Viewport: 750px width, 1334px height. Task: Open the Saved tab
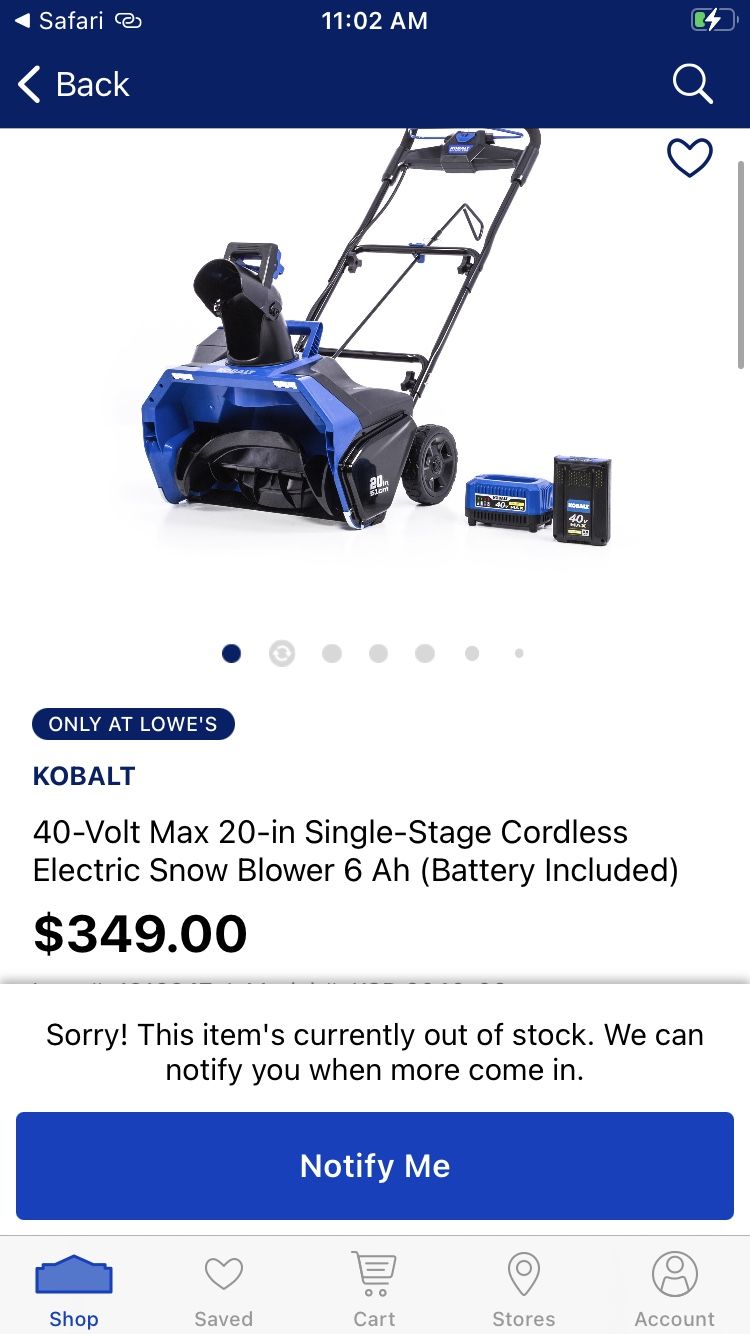point(224,1289)
